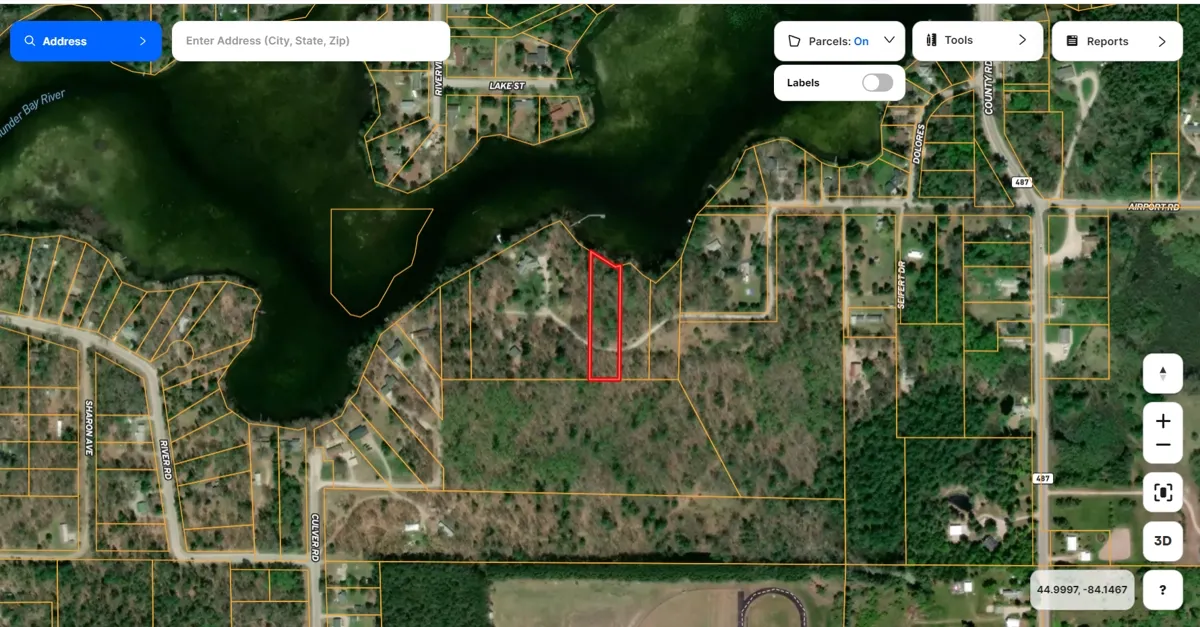Toggle the Labels switch on
1200x627 pixels.
point(877,83)
